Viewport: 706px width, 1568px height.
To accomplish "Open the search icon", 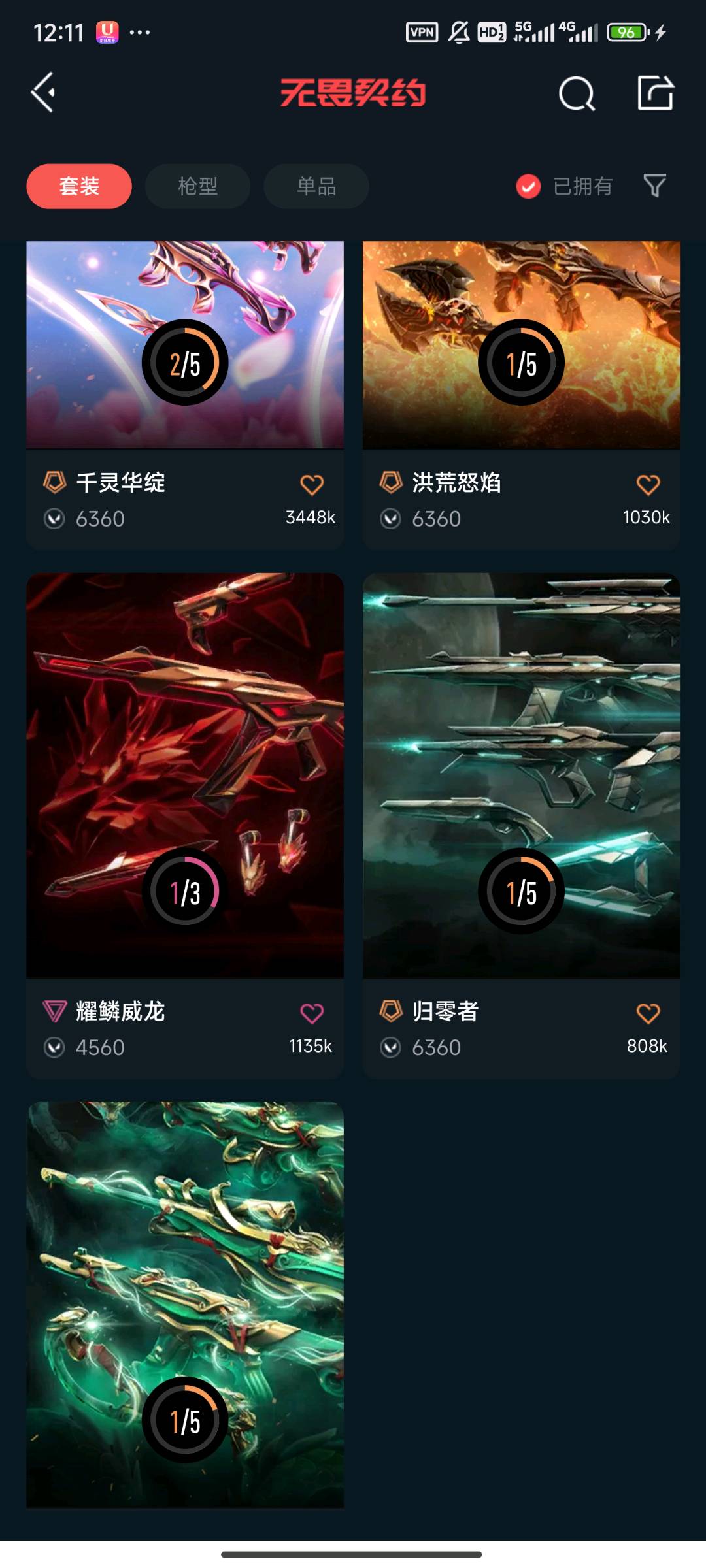I will coord(577,93).
